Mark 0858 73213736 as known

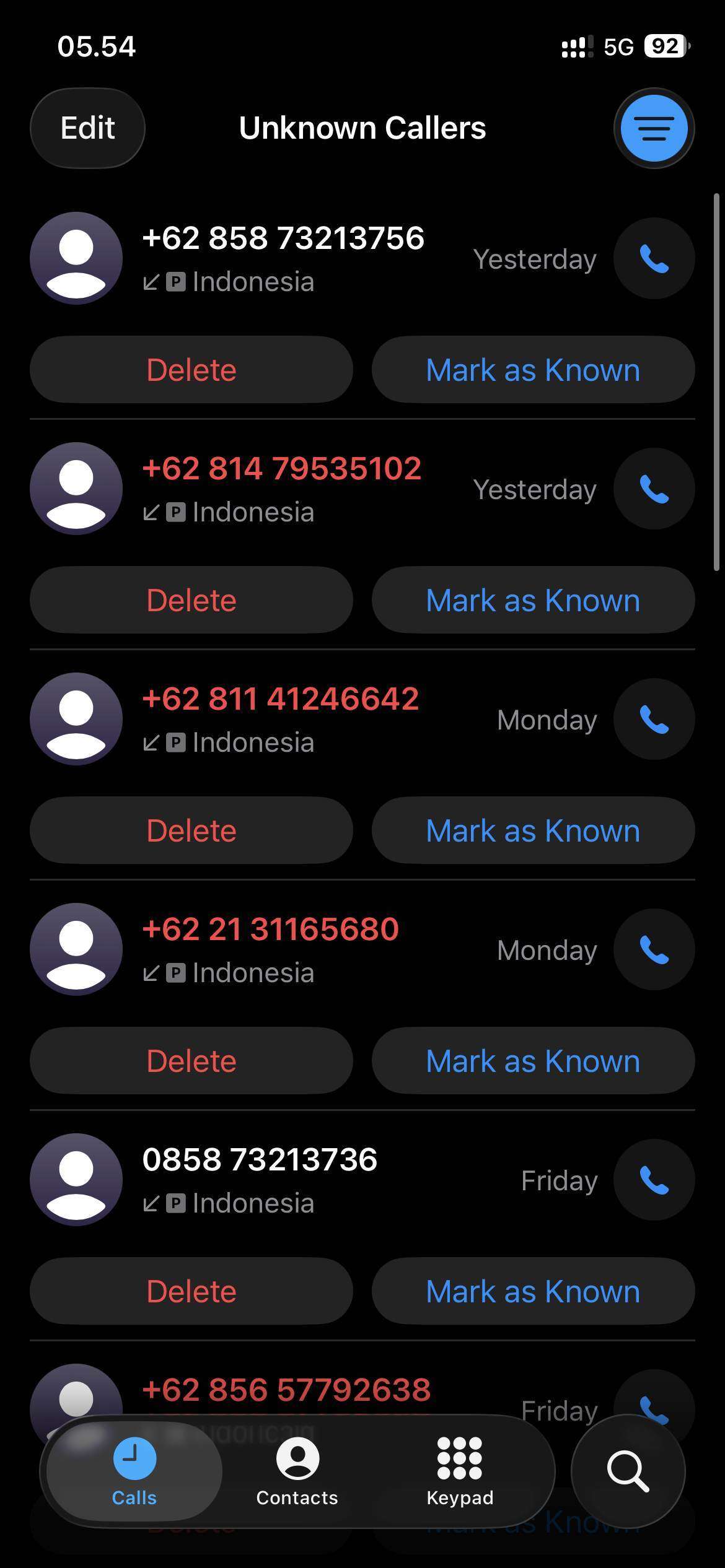(533, 1292)
